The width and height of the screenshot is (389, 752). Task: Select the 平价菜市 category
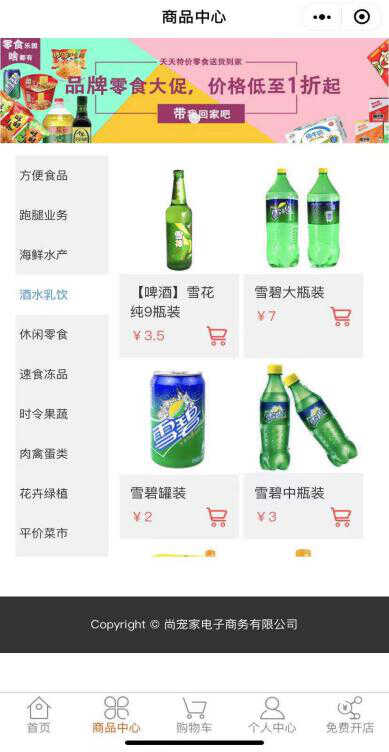pos(62,533)
